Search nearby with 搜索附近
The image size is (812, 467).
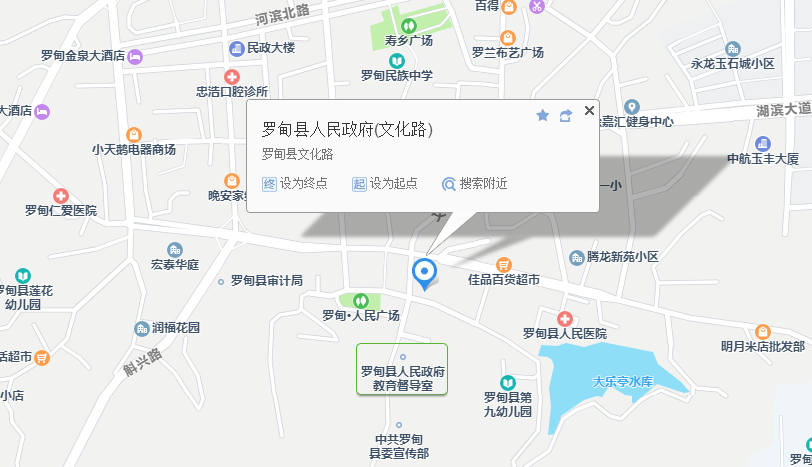click(x=475, y=184)
